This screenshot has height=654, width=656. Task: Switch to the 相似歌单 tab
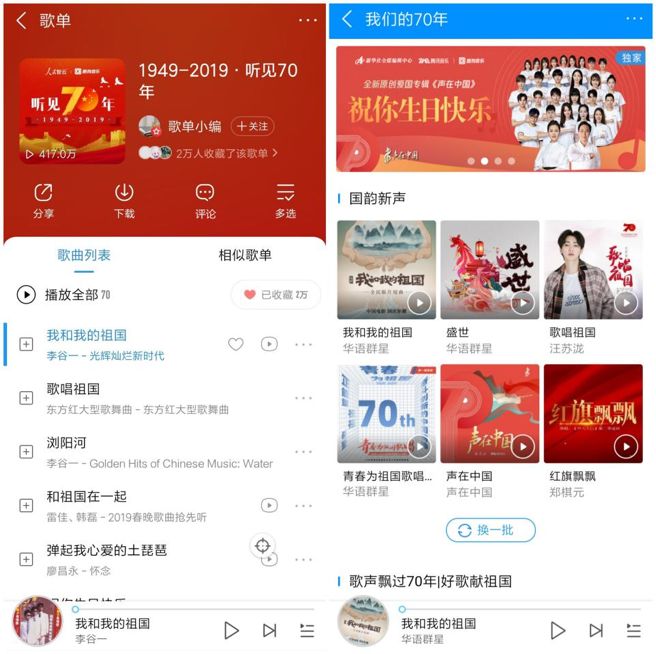click(x=245, y=255)
